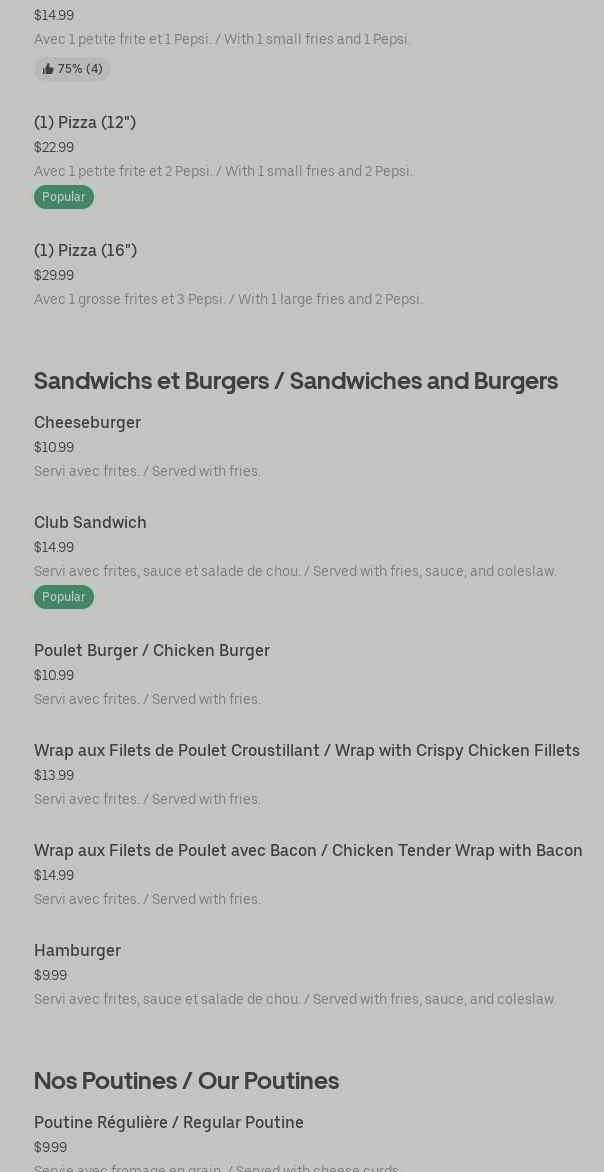
Task: Choose the Club Sandwich item
Action: point(90,523)
